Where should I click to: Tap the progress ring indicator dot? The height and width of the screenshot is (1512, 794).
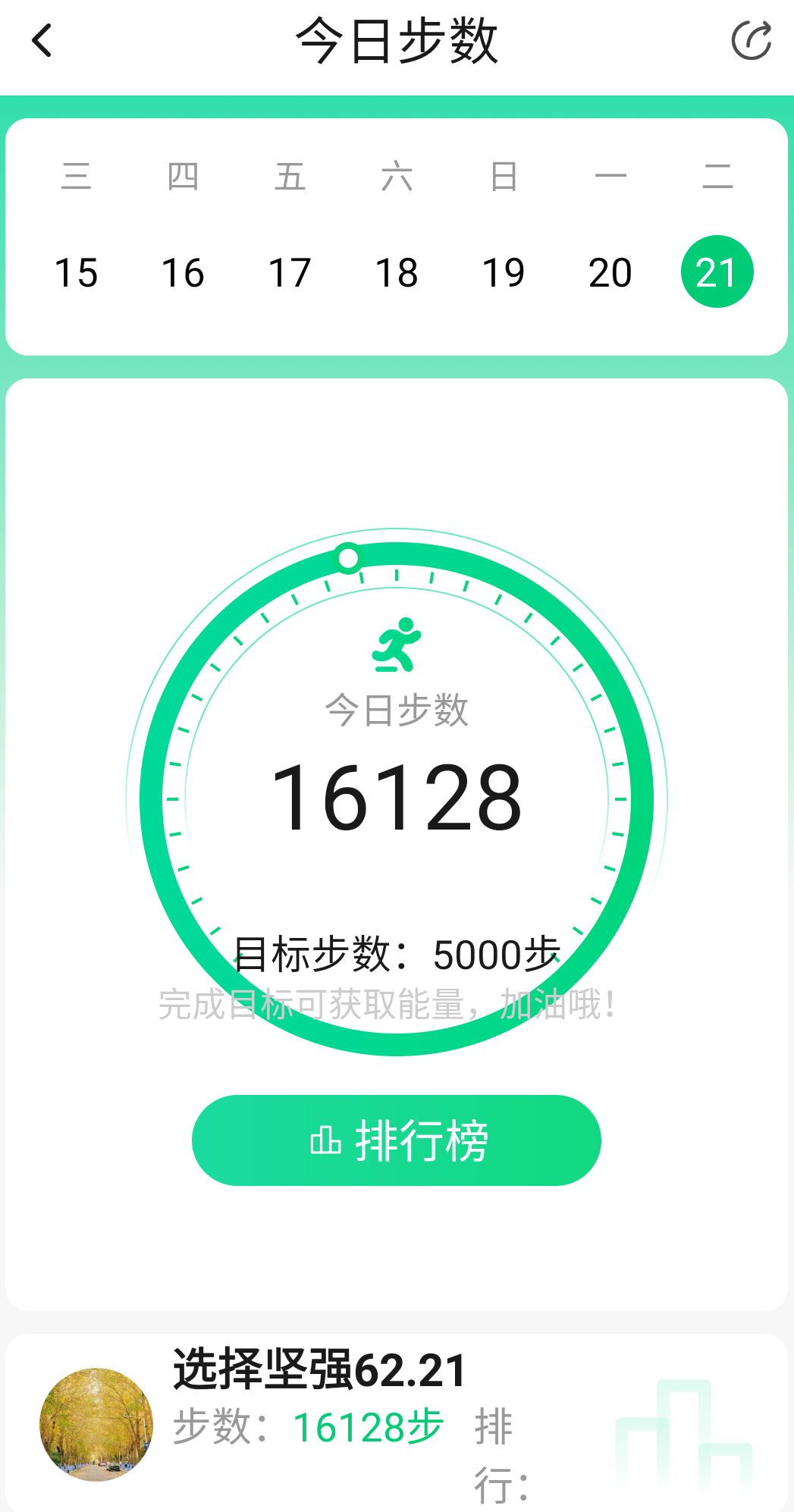(x=348, y=557)
